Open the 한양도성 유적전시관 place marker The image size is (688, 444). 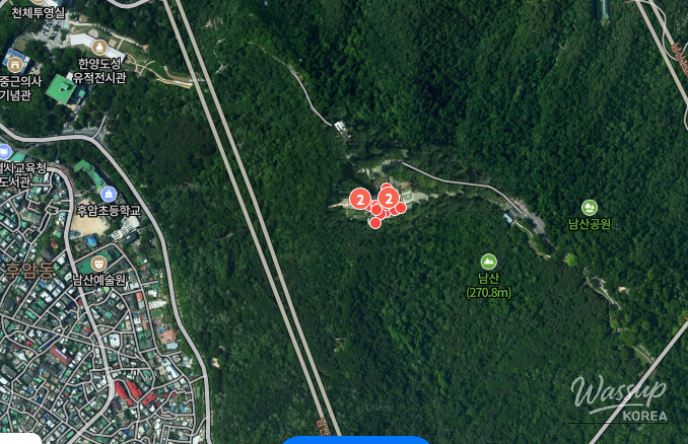pos(98,47)
